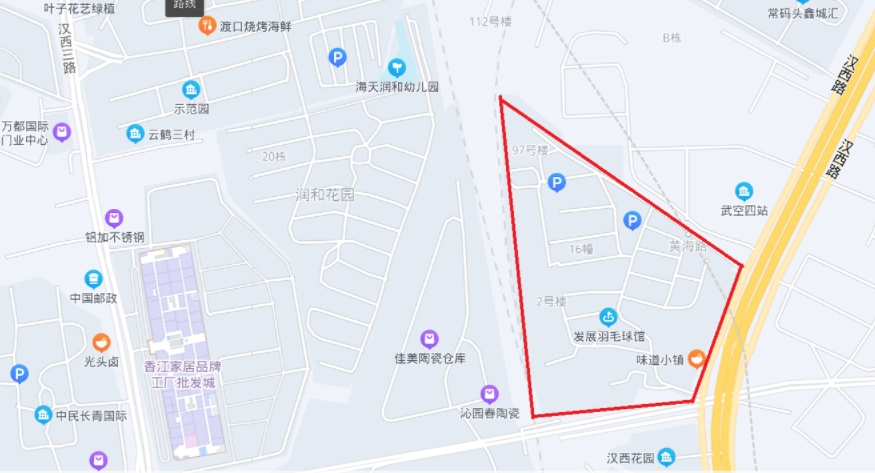Select the 发展羽毛球馆 marker
This screenshot has width=875, height=473.
tap(608, 316)
